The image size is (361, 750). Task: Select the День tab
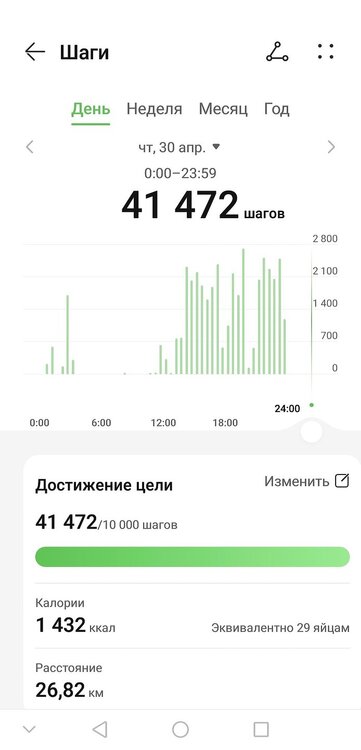tap(91, 109)
